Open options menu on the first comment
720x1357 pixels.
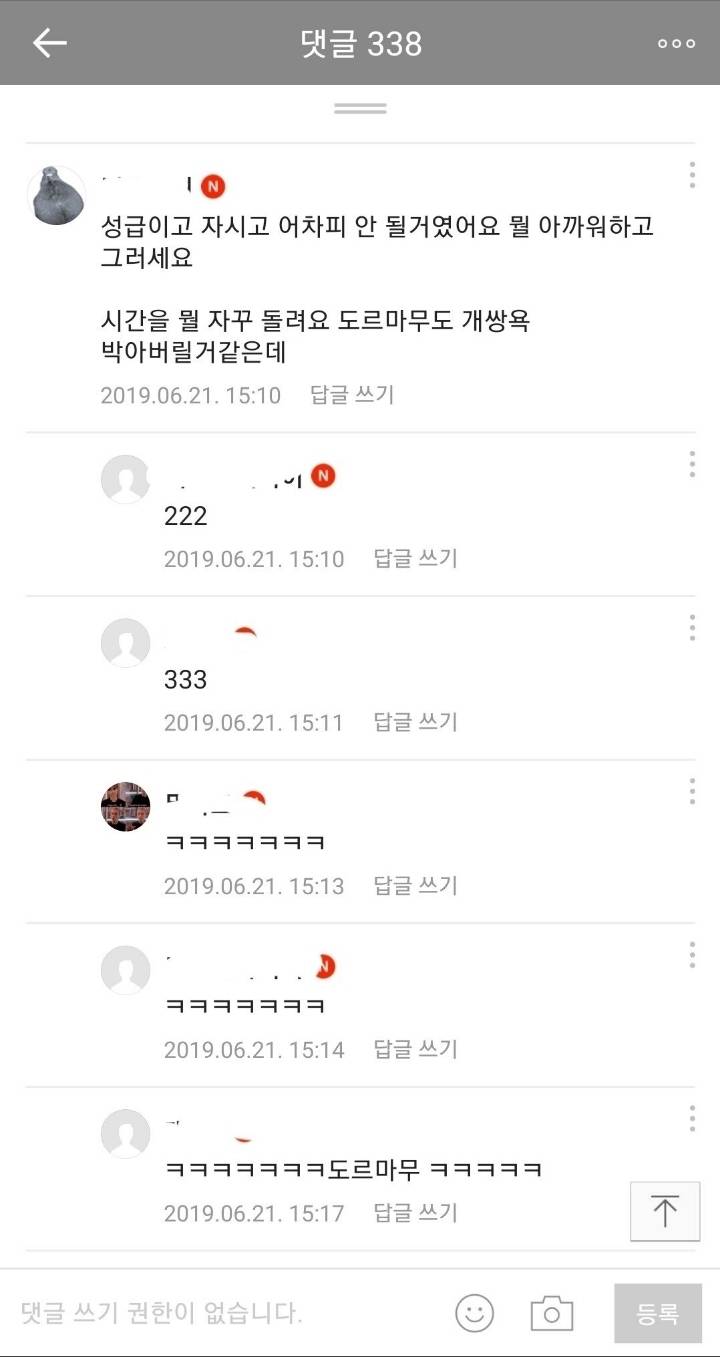(x=691, y=176)
